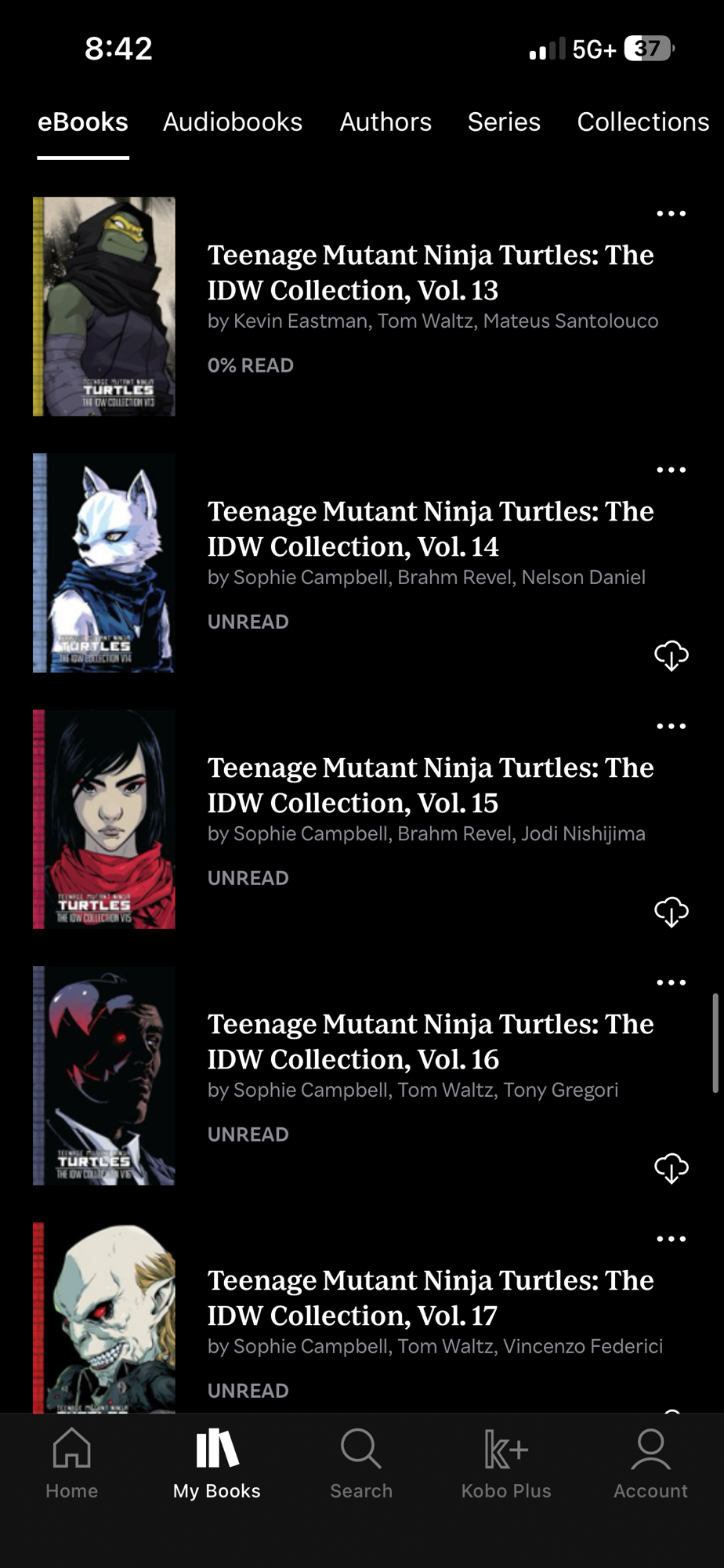Viewport: 724px width, 1568px height.
Task: Open the options menu for Vol. 16
Action: tap(671, 983)
